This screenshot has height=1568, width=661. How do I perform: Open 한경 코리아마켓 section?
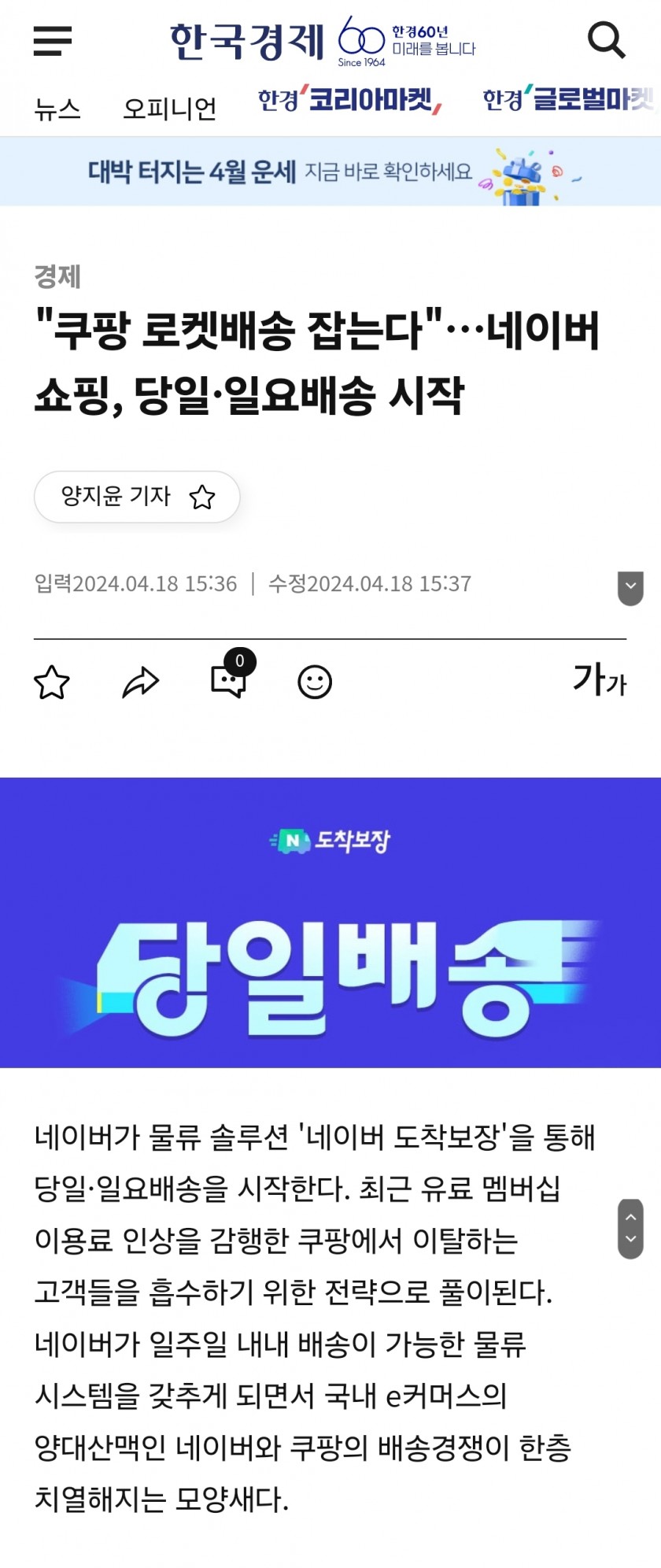tap(350, 101)
